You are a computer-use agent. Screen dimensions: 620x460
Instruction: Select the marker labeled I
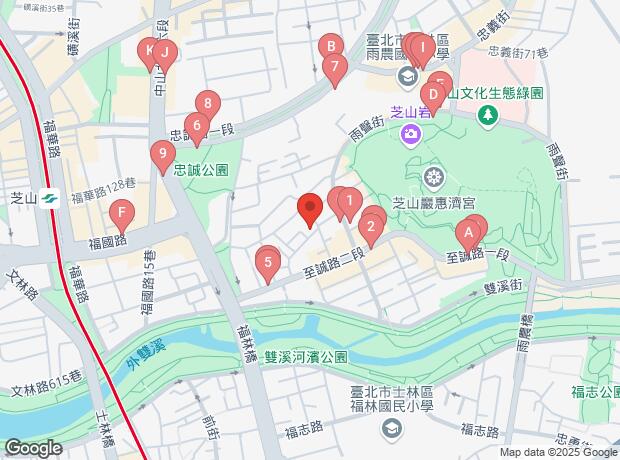tap(422, 47)
